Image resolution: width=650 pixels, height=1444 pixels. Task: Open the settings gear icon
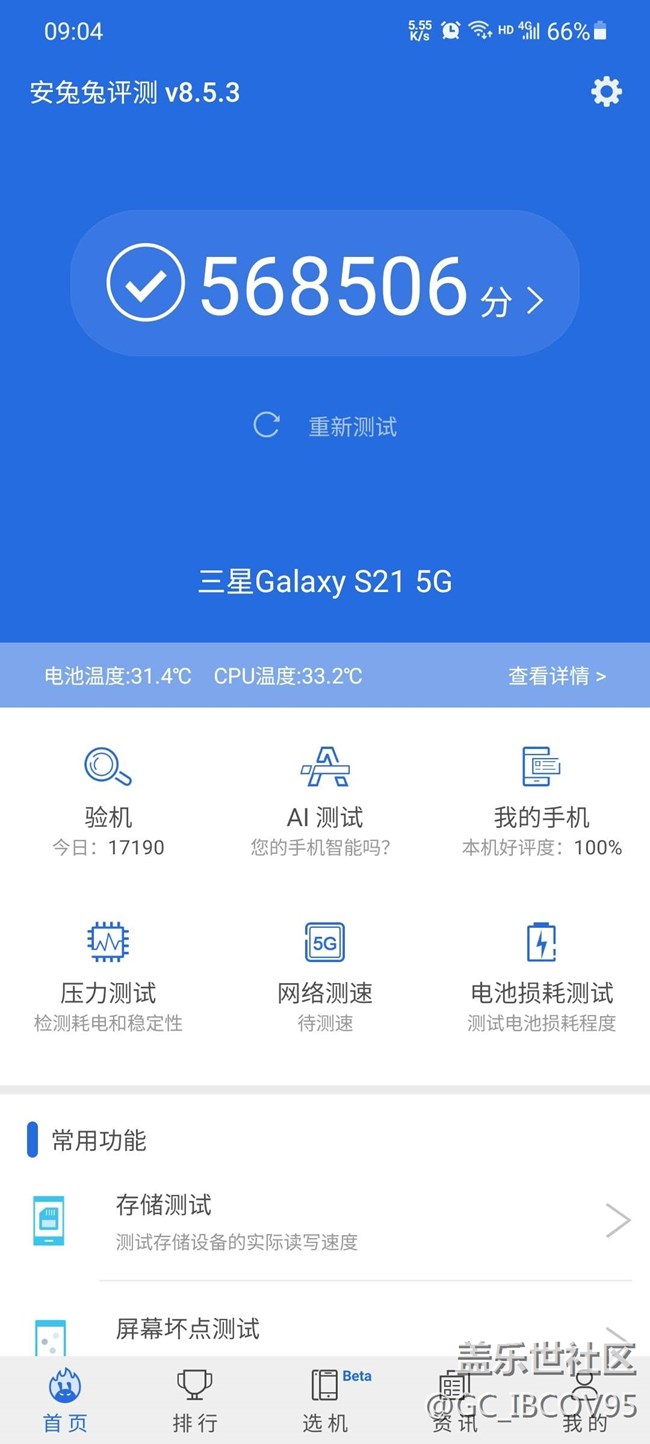point(606,92)
